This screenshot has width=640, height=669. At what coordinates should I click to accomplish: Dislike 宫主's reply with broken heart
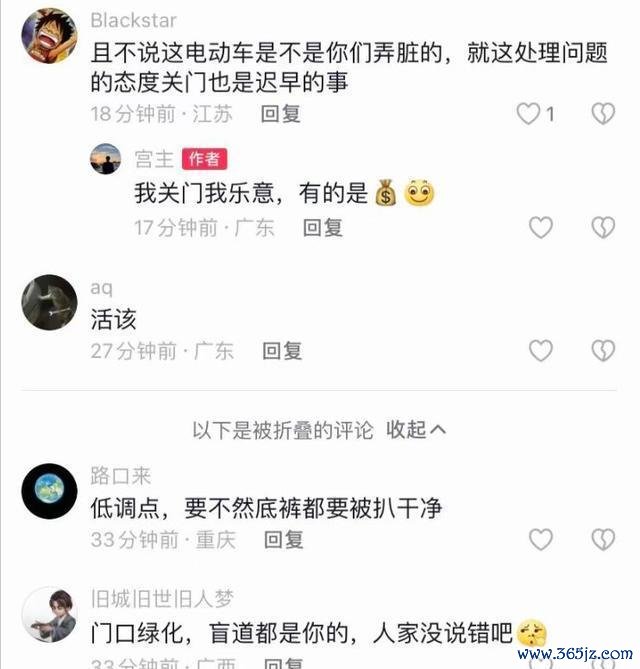coord(602,228)
